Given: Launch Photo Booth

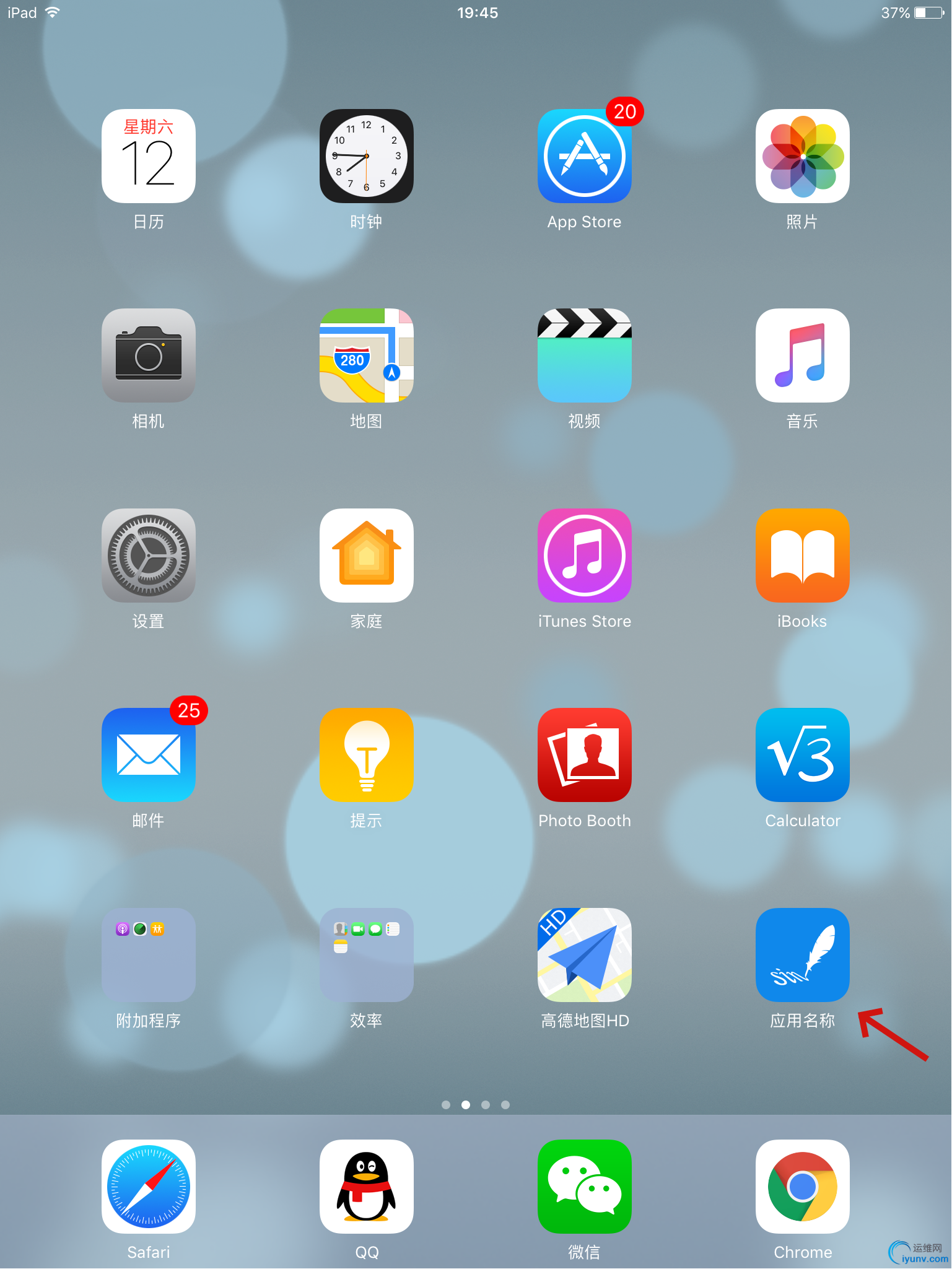Looking at the screenshot, I should (584, 755).
